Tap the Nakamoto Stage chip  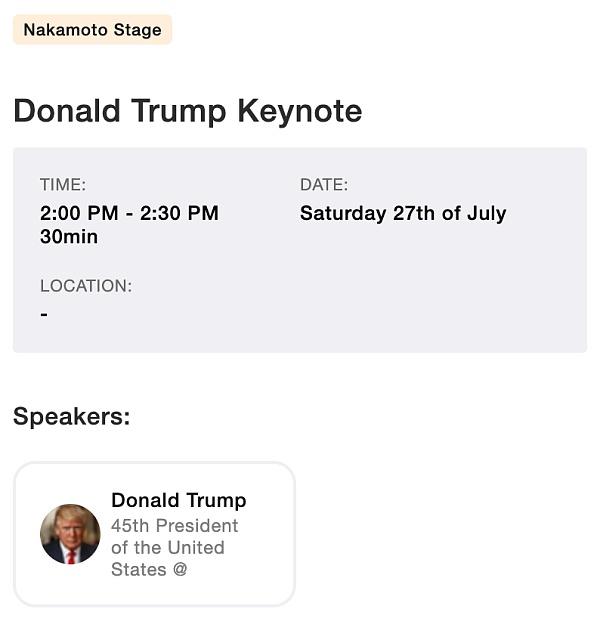tap(92, 30)
